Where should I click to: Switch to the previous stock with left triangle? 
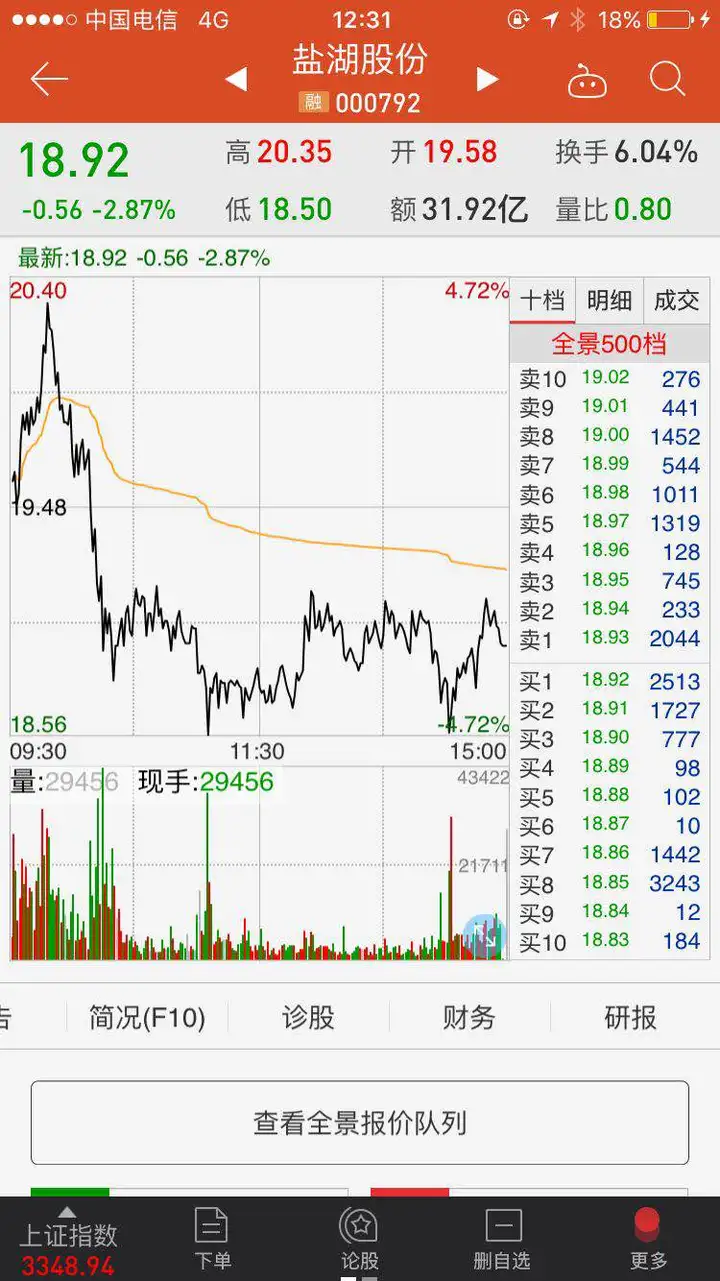coord(236,79)
